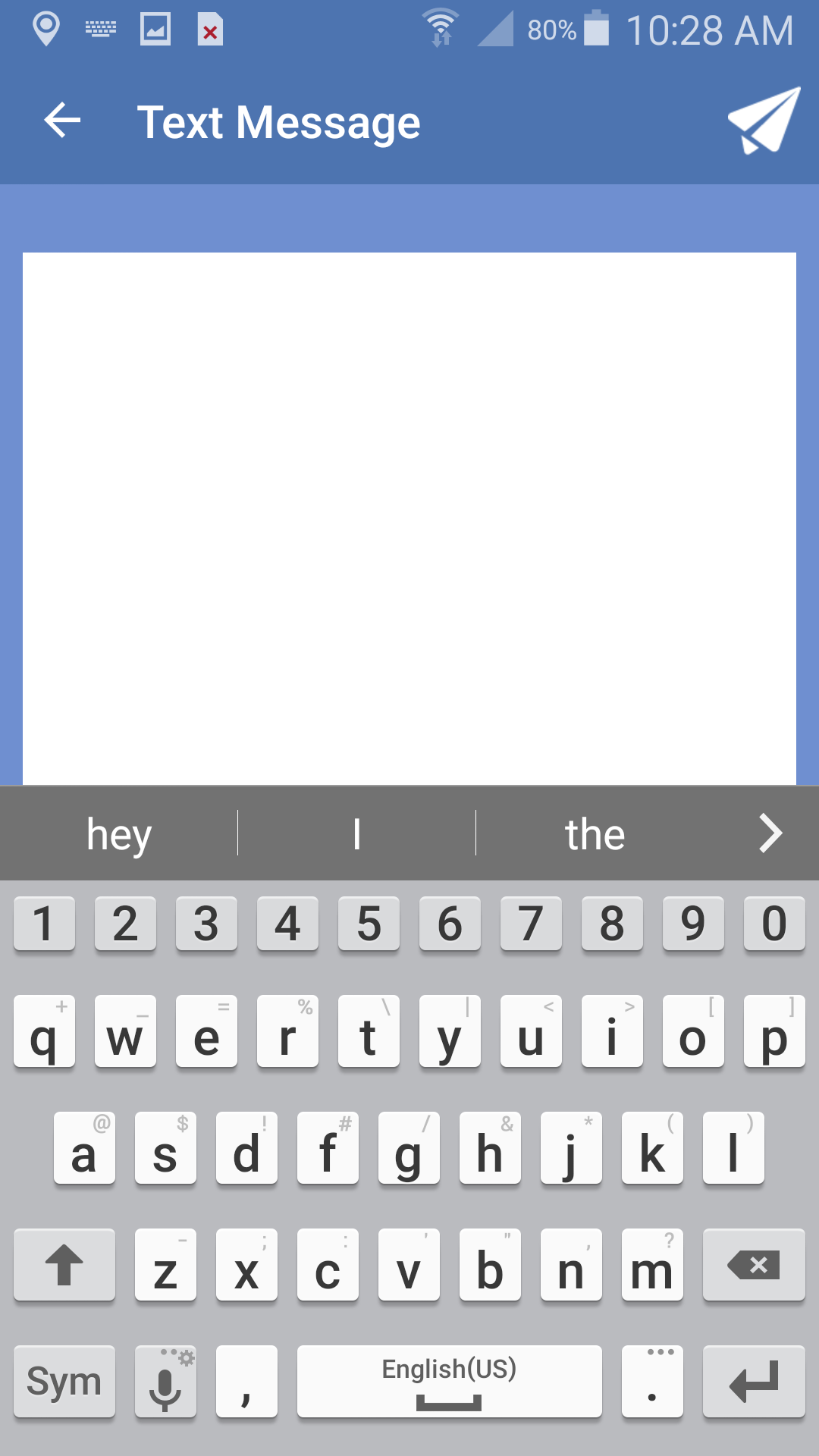Start voice input with the microphone key
The image size is (819, 1456).
tap(165, 1380)
